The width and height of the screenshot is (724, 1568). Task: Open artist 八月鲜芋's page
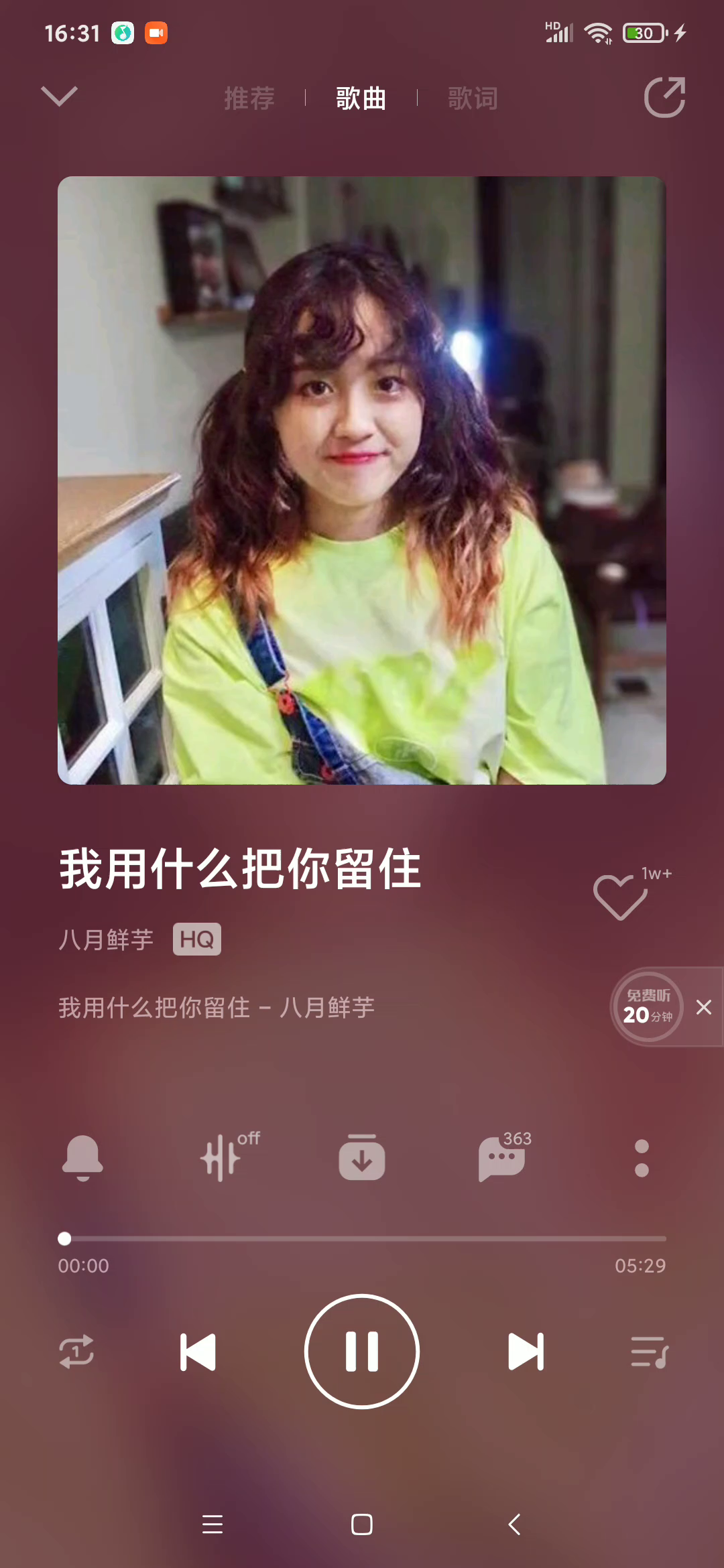click(106, 939)
